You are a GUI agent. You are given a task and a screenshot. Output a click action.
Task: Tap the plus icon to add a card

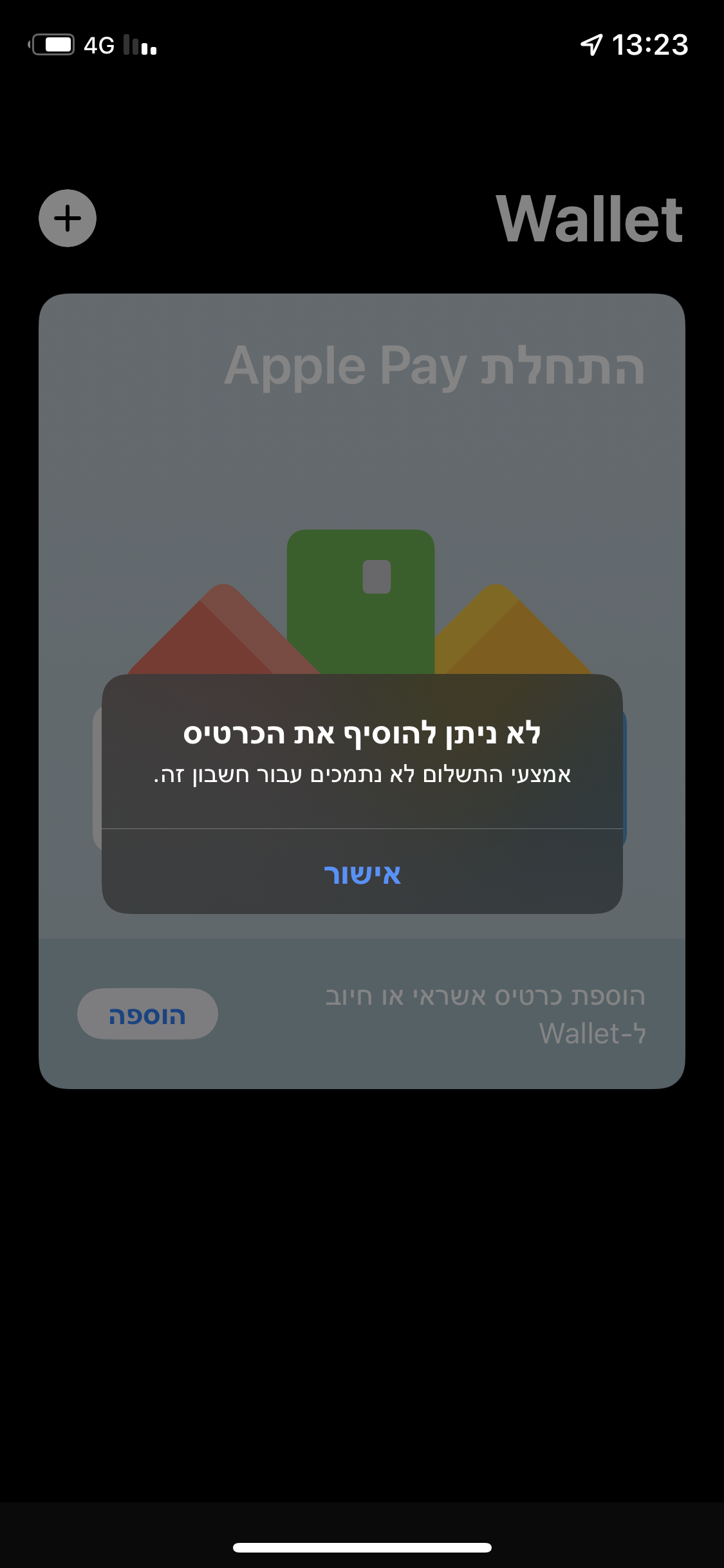click(68, 218)
